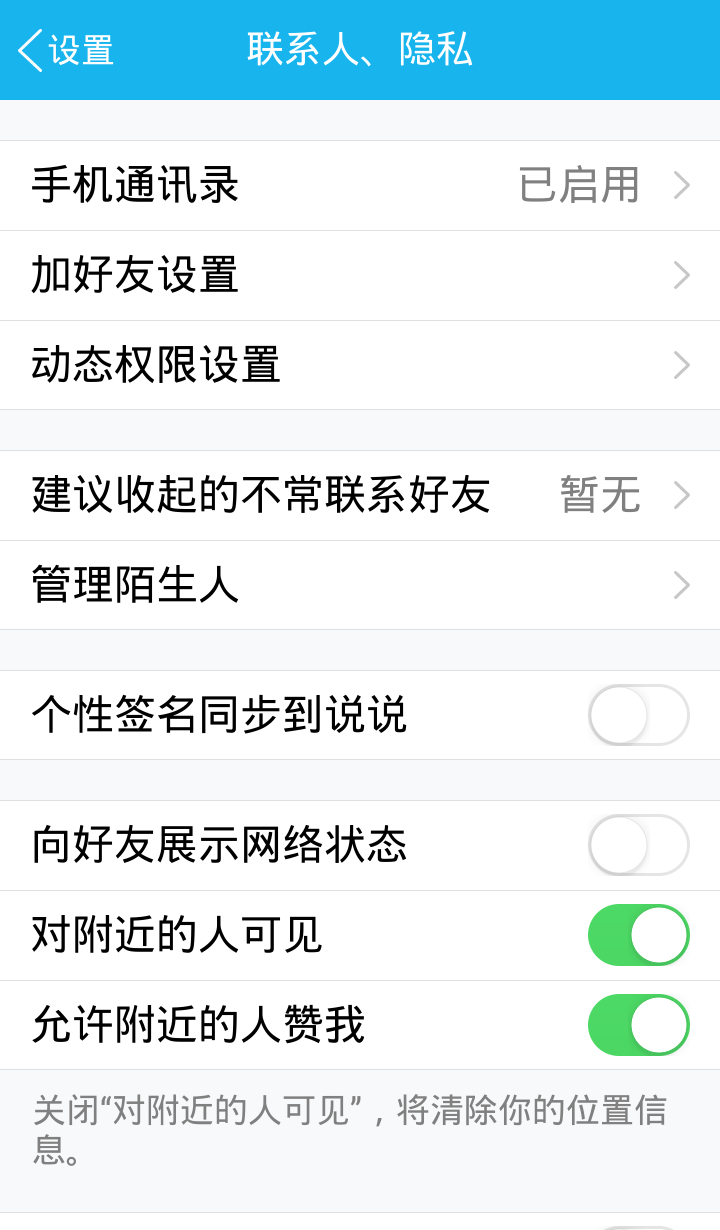720x1230 pixels.
Task: Go back to 设置
Action: coord(66,50)
